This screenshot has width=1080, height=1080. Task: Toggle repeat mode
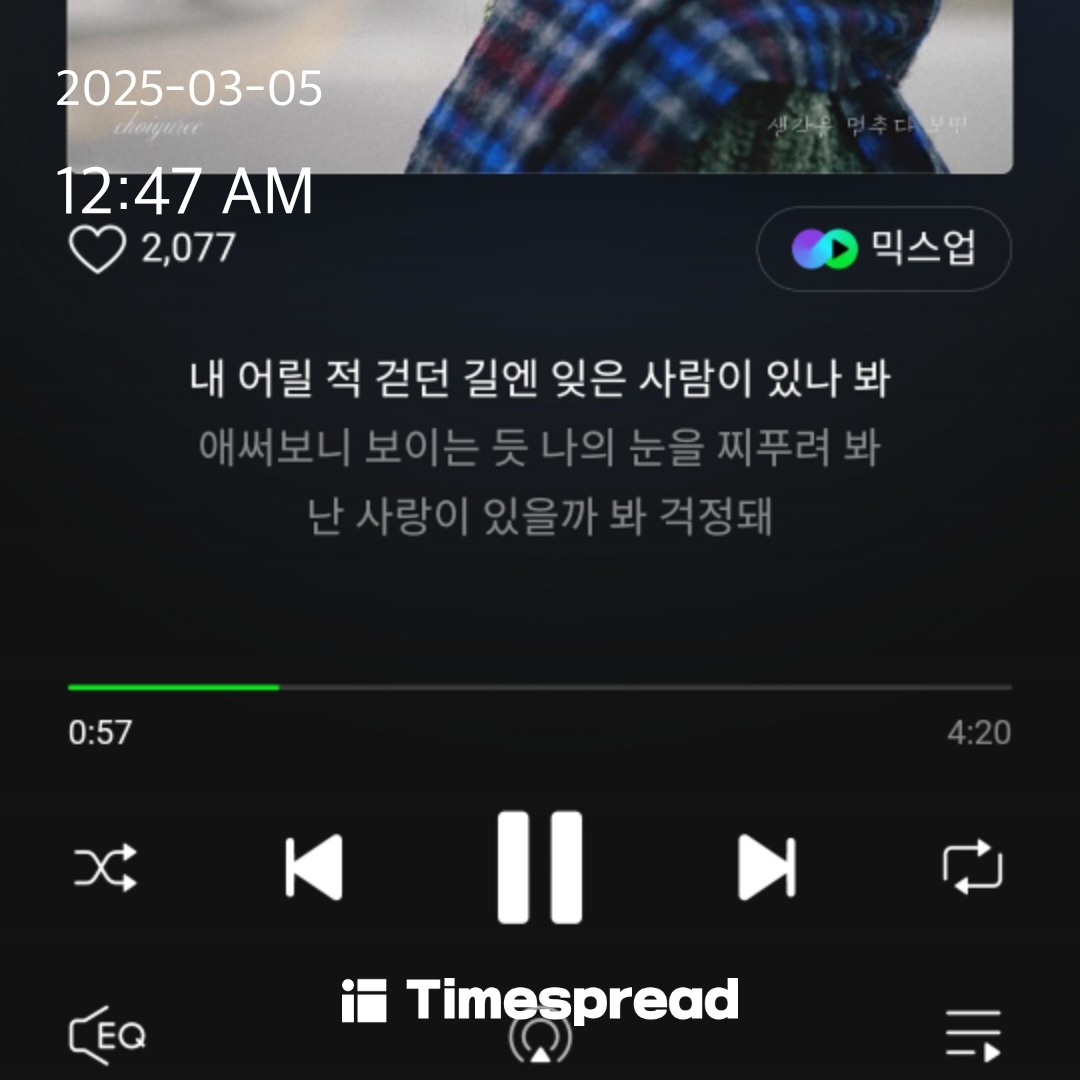[x=972, y=867]
